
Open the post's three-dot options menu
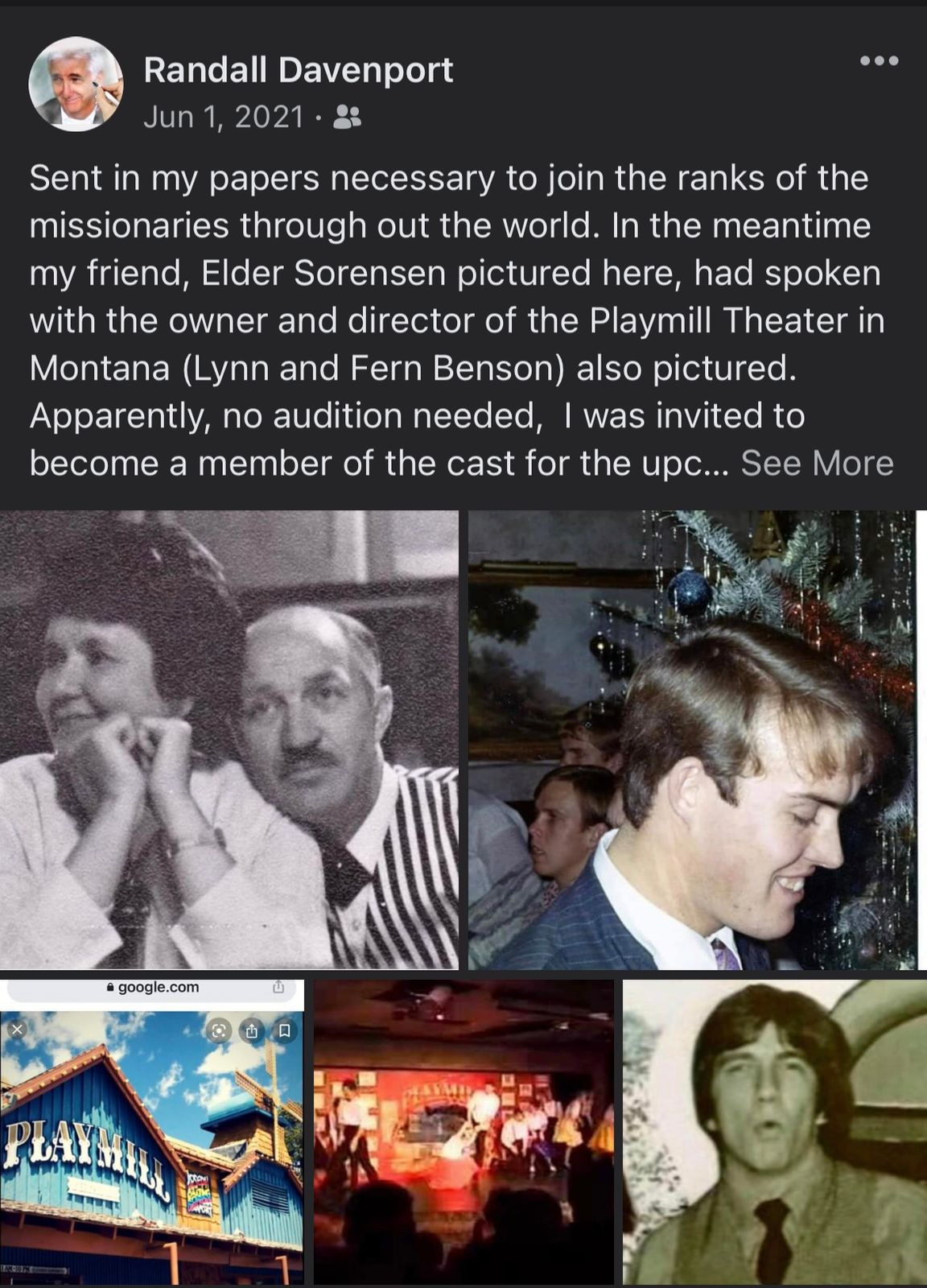click(x=879, y=61)
